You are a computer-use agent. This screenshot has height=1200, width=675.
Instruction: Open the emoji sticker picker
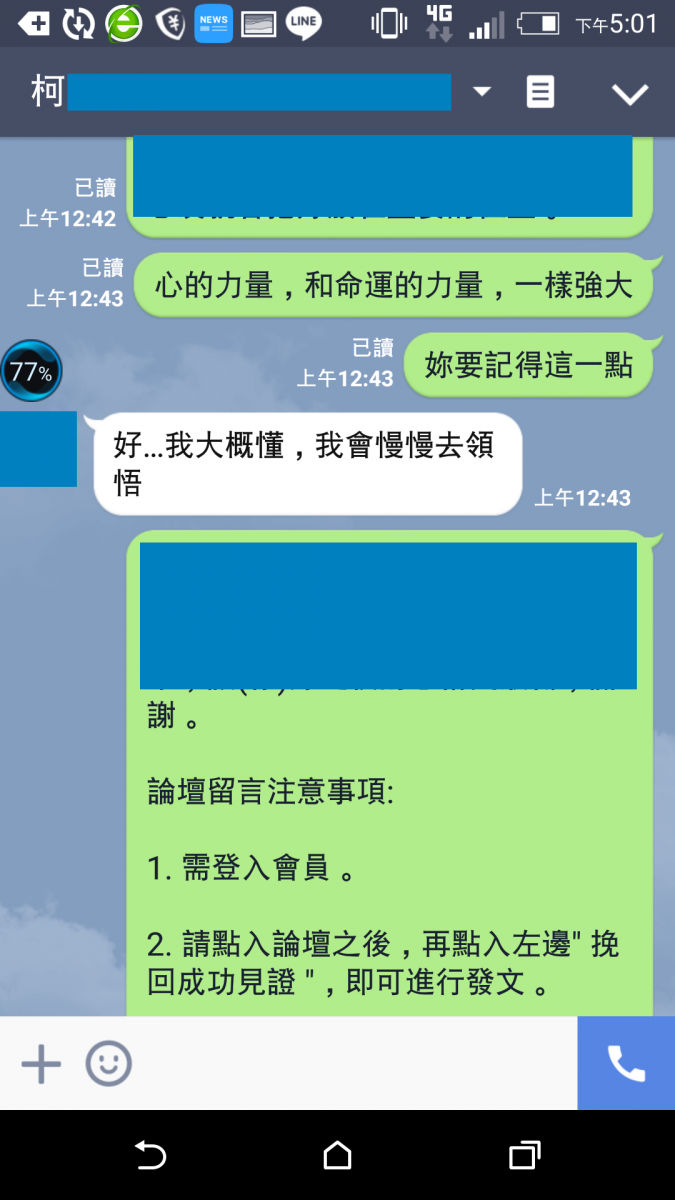click(x=108, y=1064)
